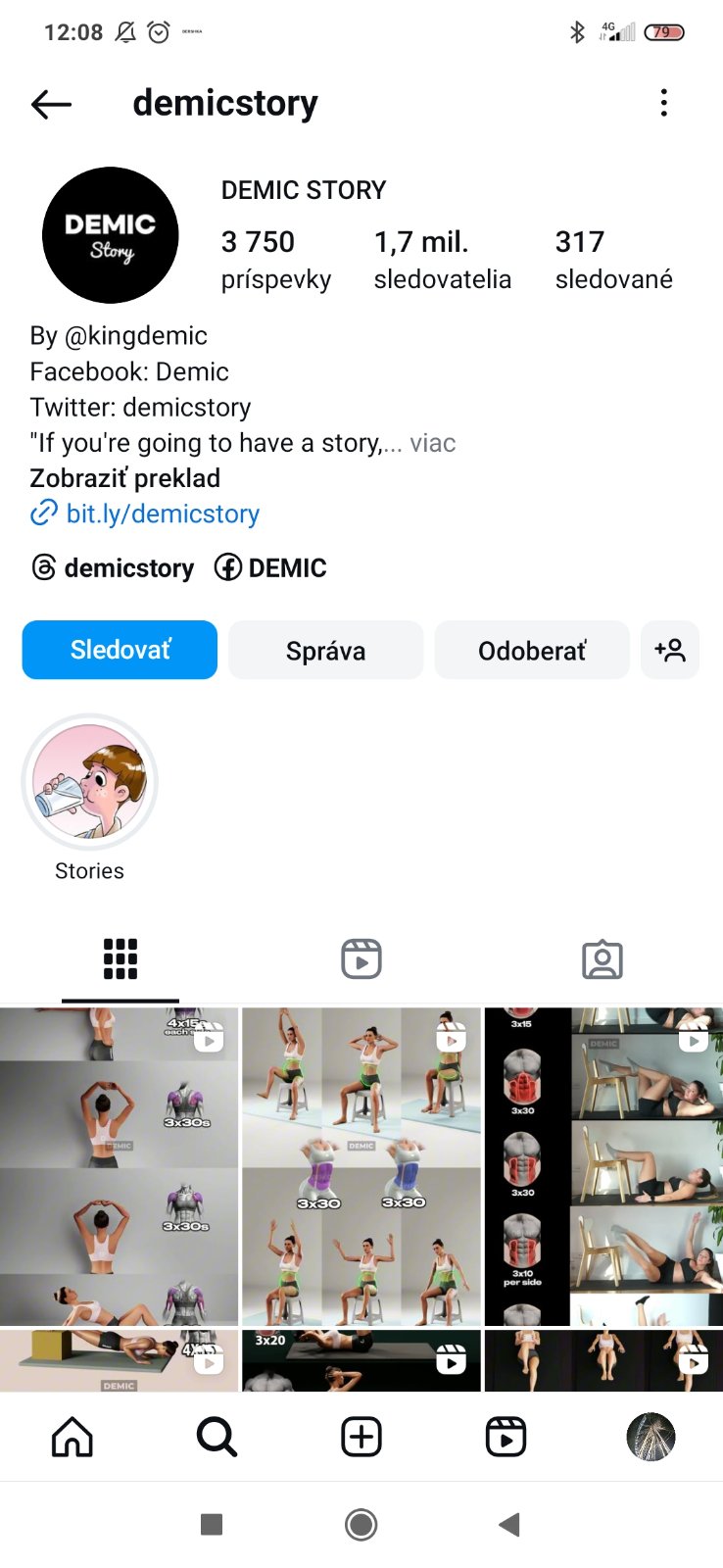This screenshot has height=1568, width=723.
Task: Open the three-dot overflow menu
Action: pyautogui.click(x=663, y=103)
